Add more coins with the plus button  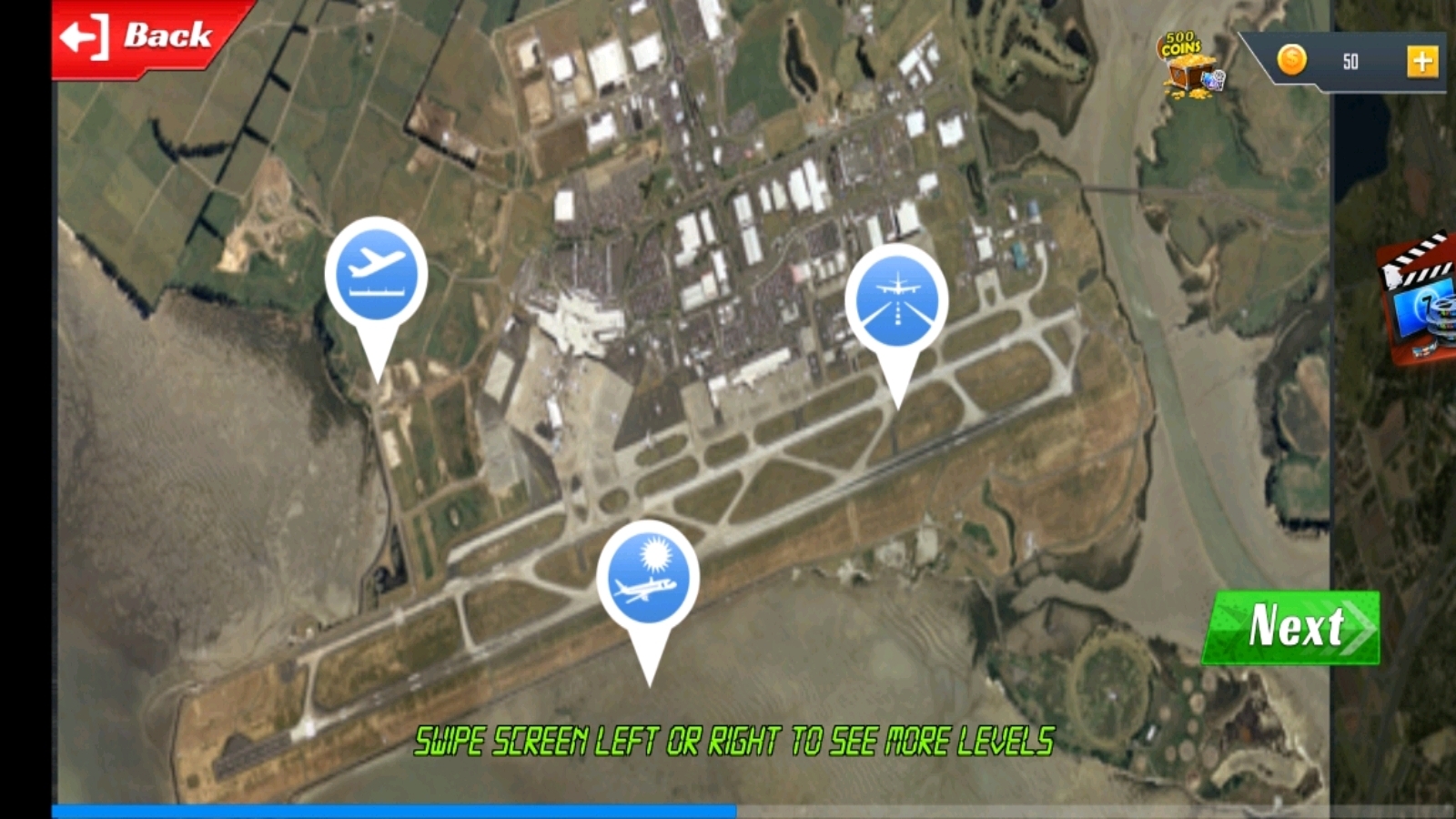[x=1421, y=62]
